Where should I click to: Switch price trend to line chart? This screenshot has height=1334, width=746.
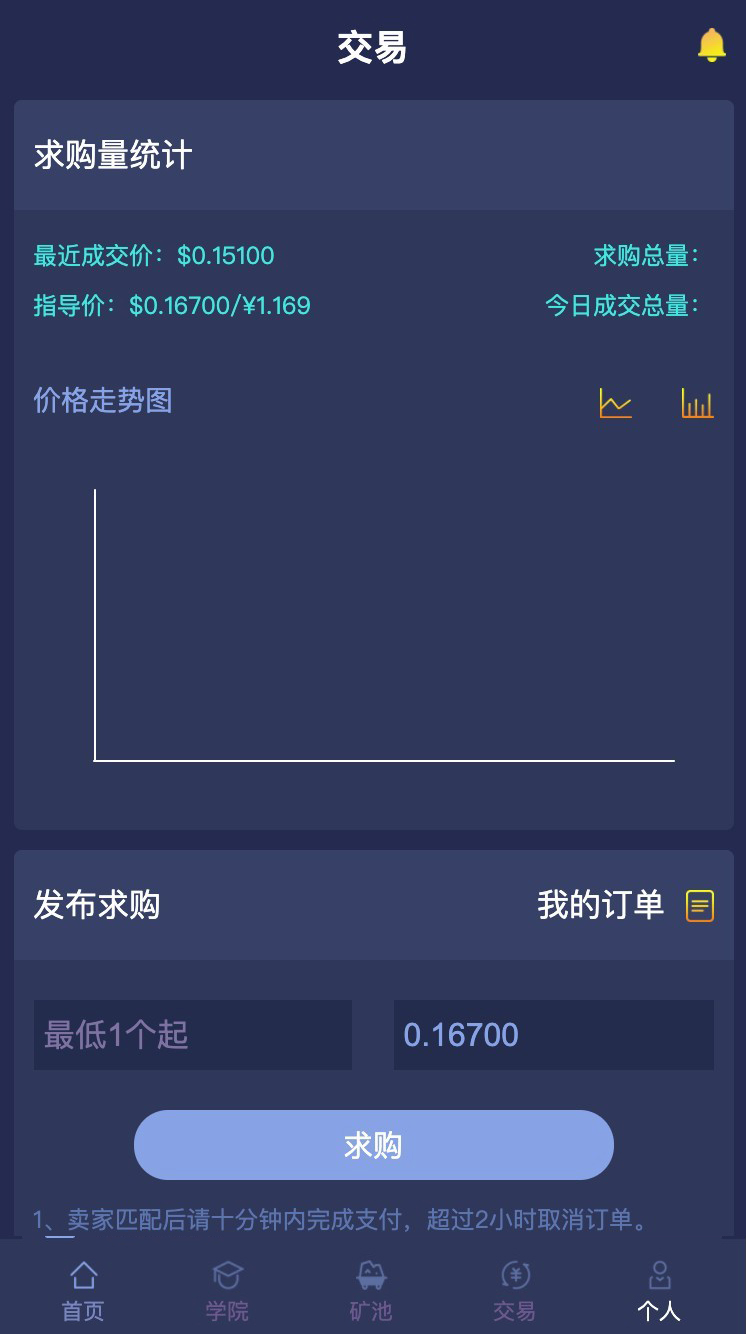click(615, 403)
